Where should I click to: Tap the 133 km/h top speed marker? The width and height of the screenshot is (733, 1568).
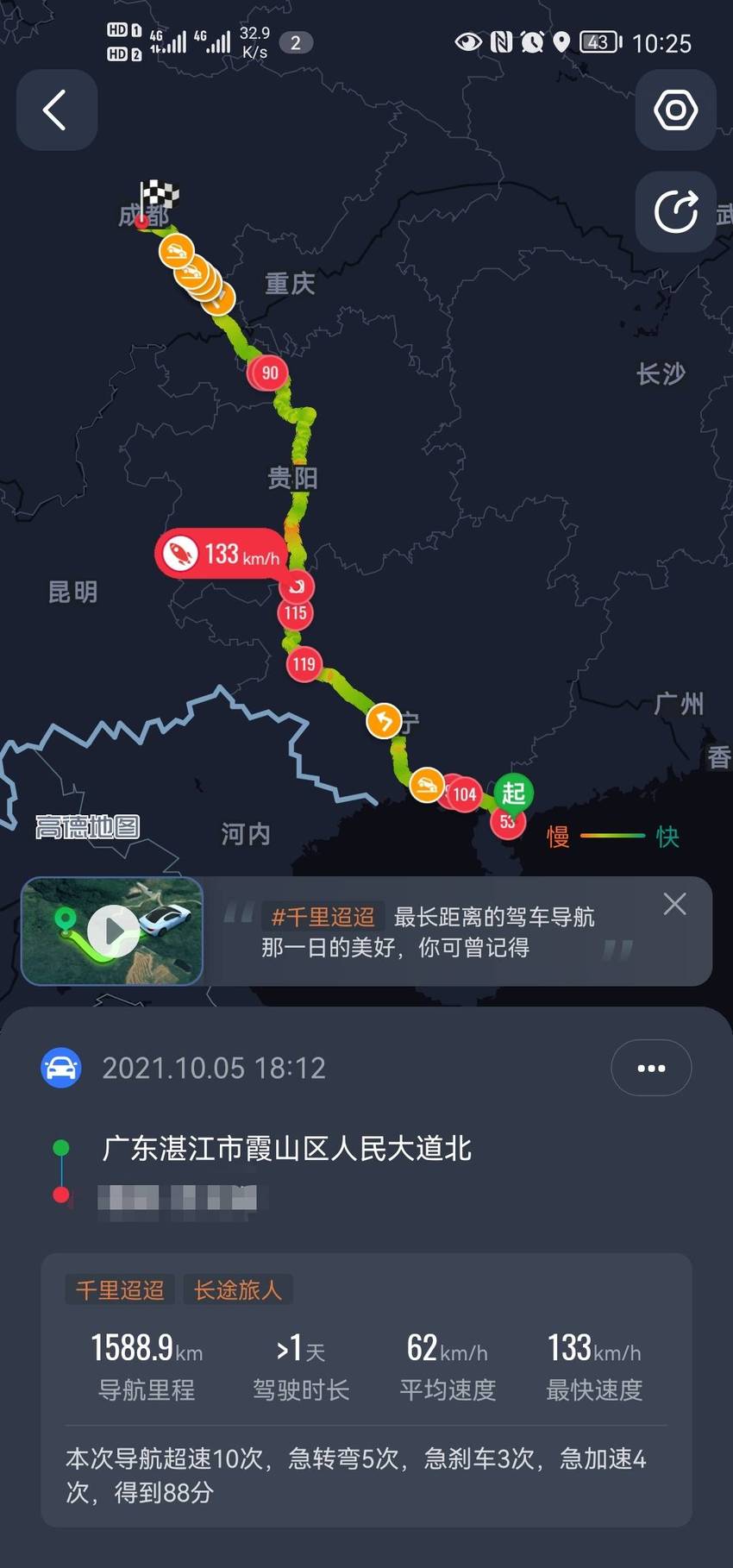[x=221, y=554]
